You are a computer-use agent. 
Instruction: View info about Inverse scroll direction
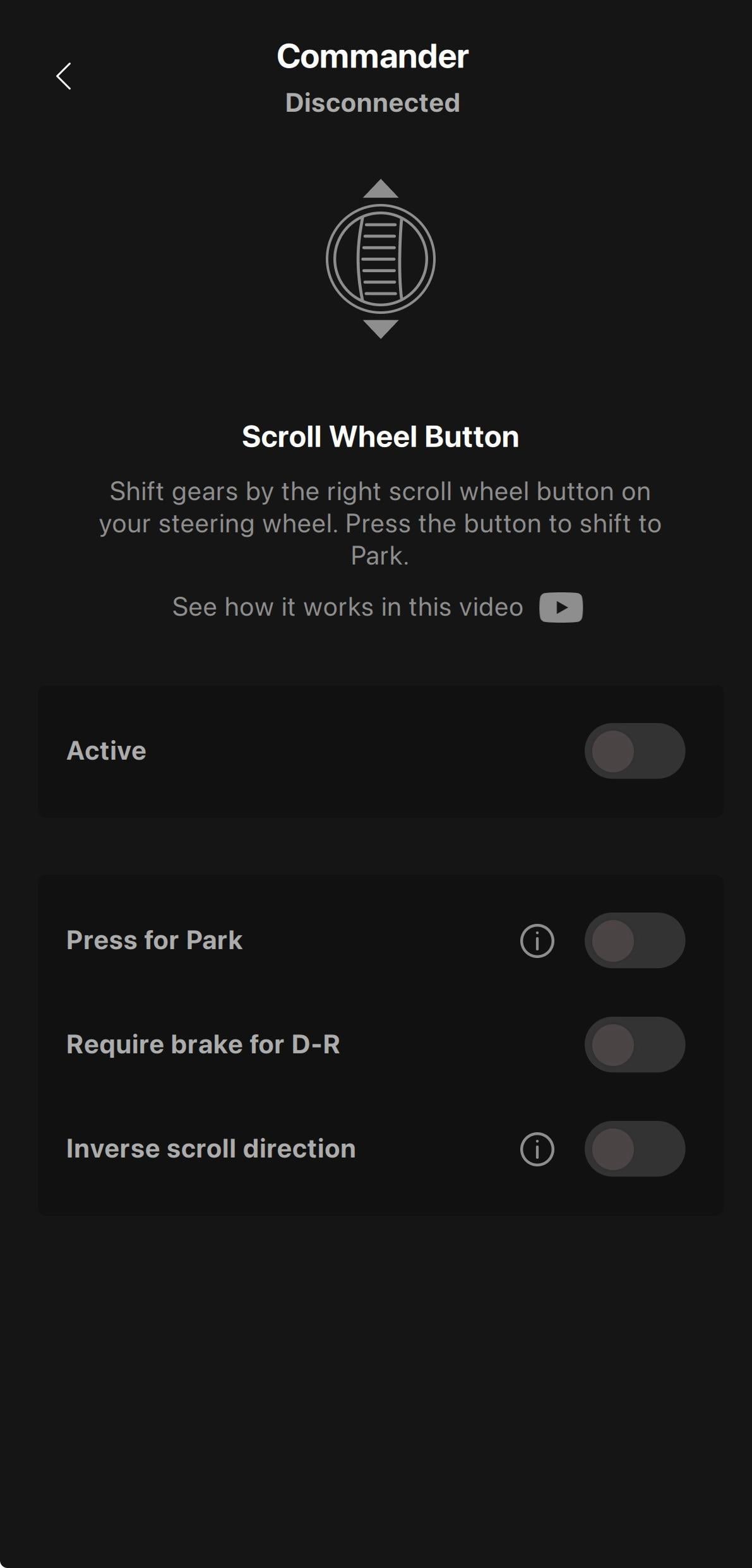pos(537,1149)
